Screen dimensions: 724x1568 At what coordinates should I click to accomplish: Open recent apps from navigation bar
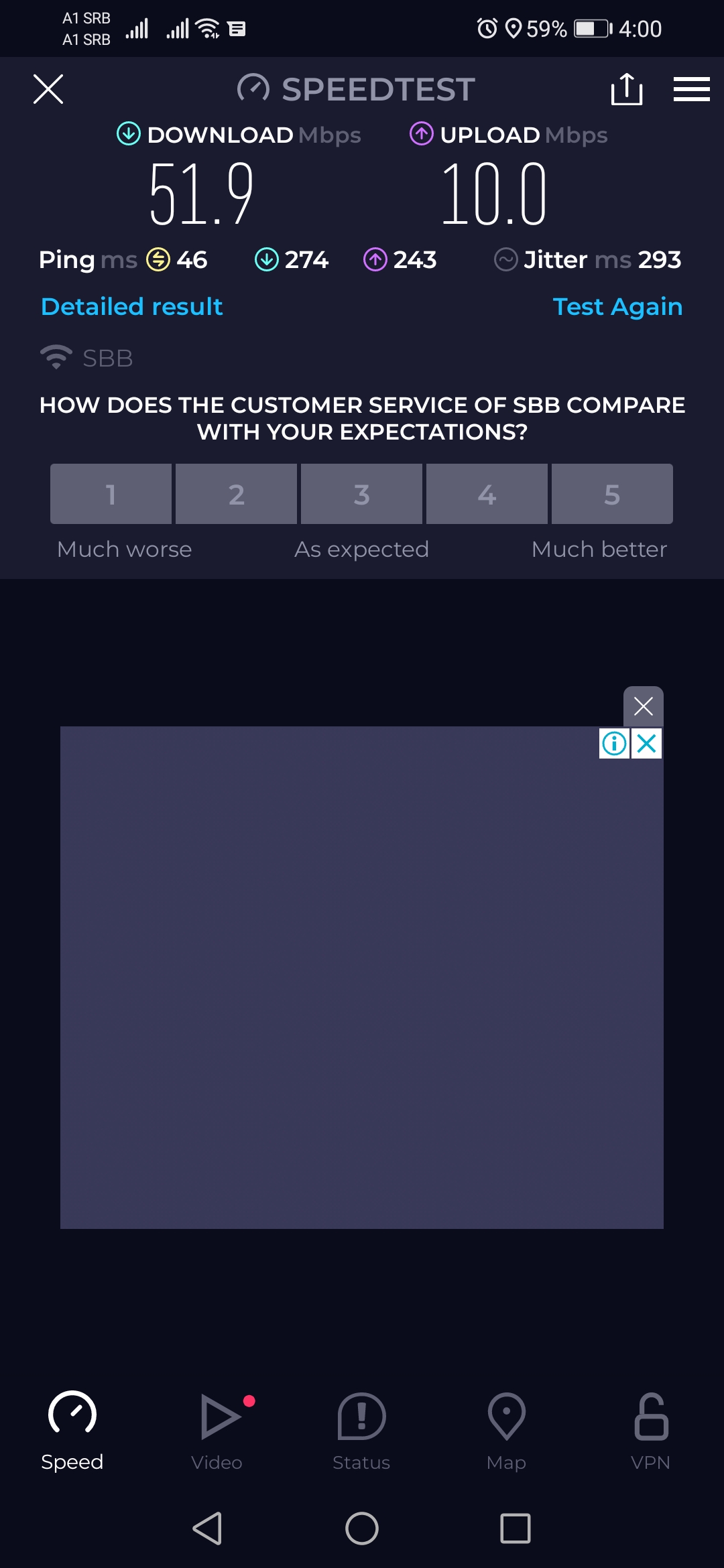pyautogui.click(x=515, y=1528)
